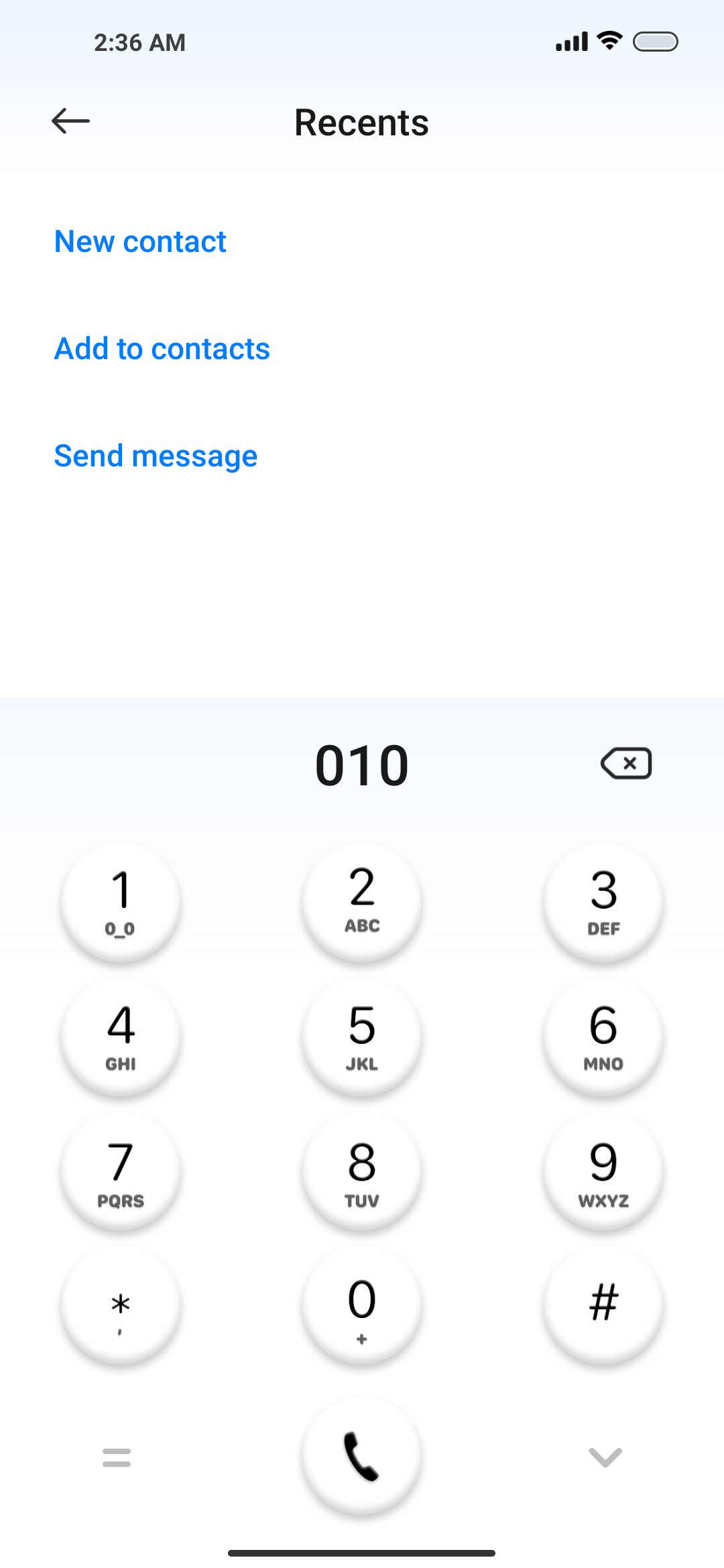Go back using the top arrow

point(70,121)
